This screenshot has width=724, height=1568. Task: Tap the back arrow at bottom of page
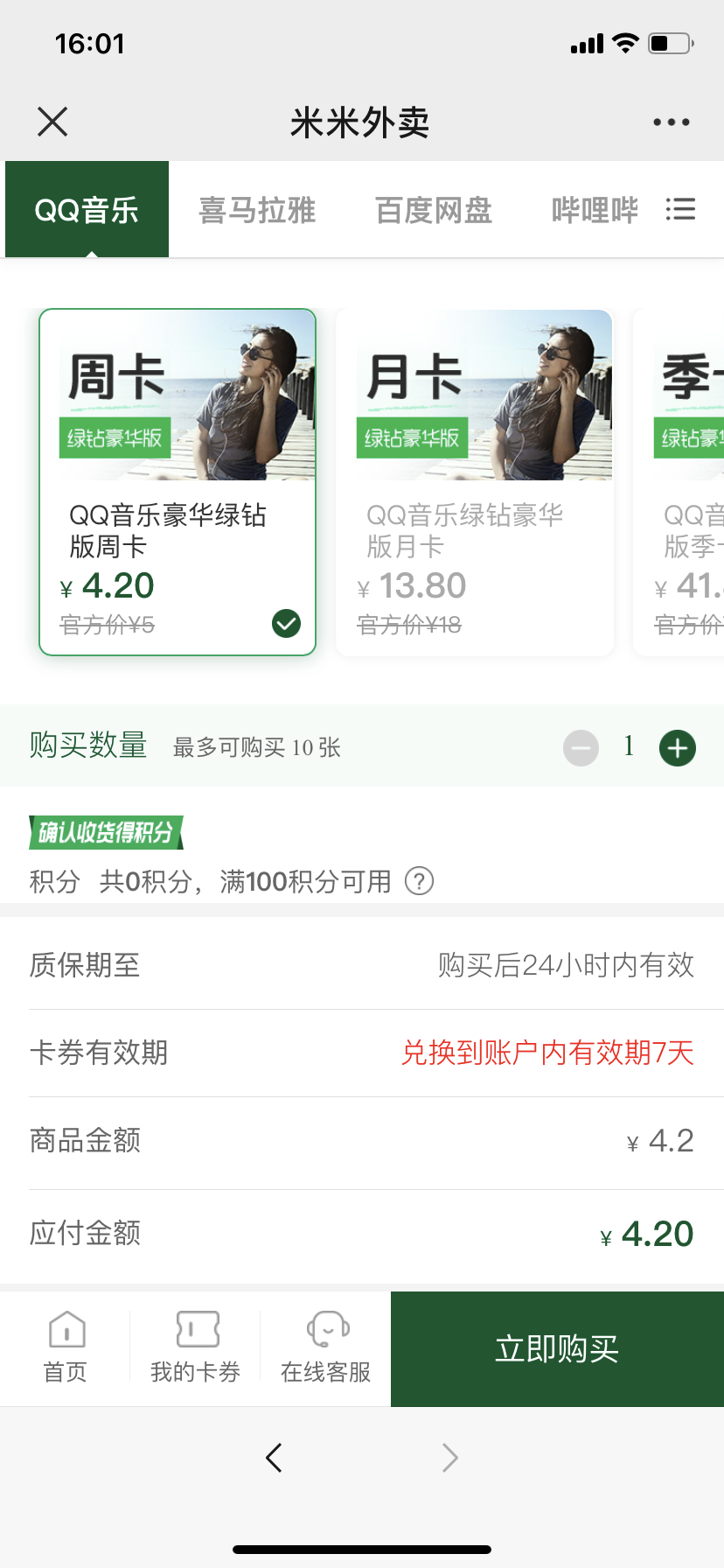pyautogui.click(x=274, y=1457)
